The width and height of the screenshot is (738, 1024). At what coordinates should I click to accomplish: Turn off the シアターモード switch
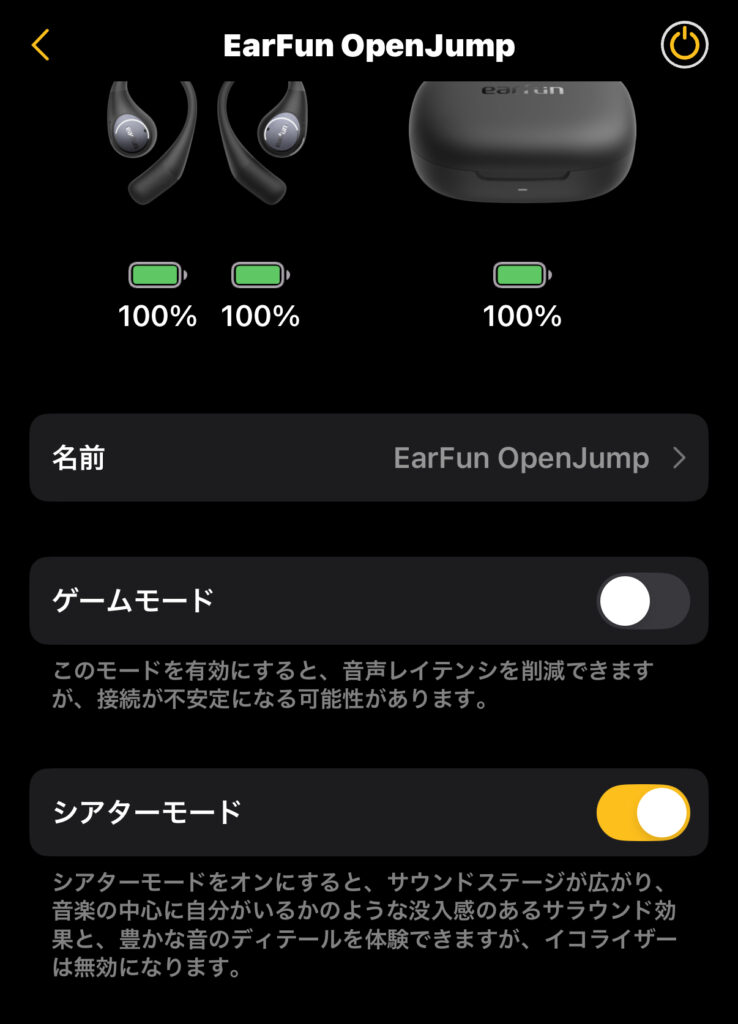point(643,812)
